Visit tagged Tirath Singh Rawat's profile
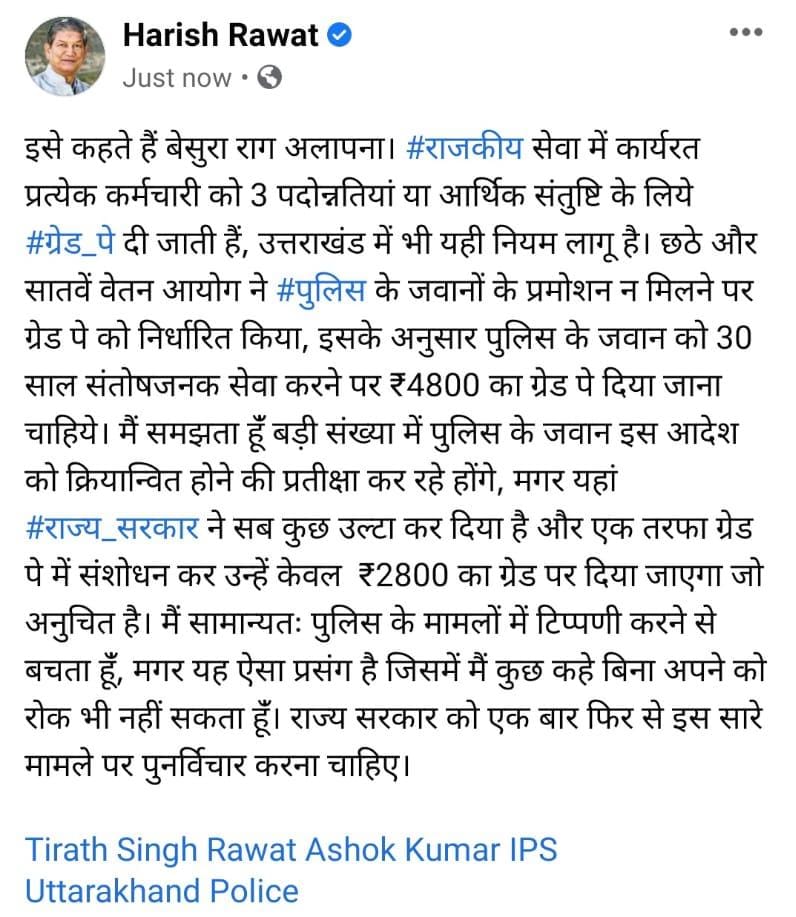This screenshot has width=796, height=917. tap(161, 849)
